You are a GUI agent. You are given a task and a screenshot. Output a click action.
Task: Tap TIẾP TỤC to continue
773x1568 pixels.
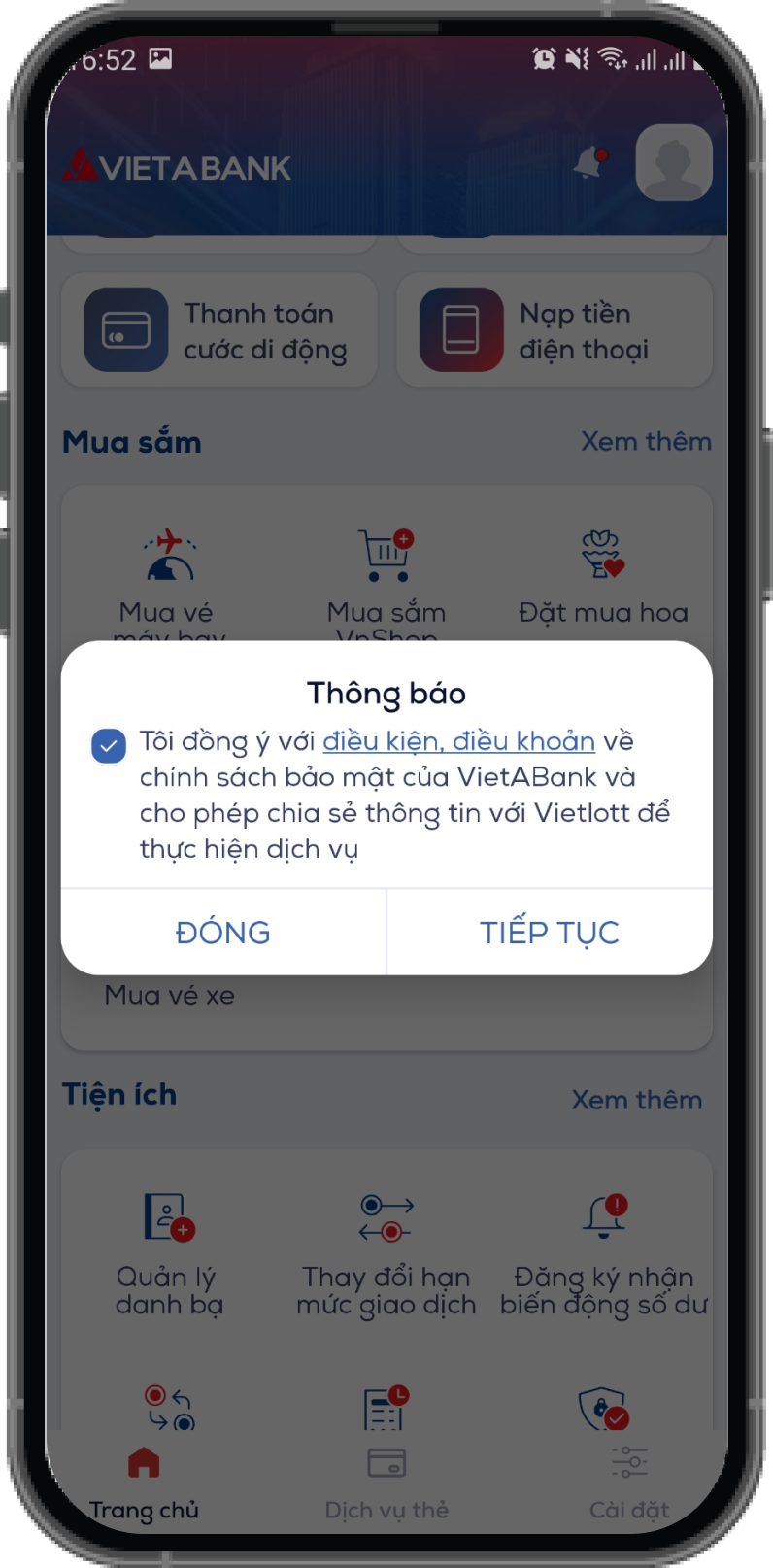point(550,932)
